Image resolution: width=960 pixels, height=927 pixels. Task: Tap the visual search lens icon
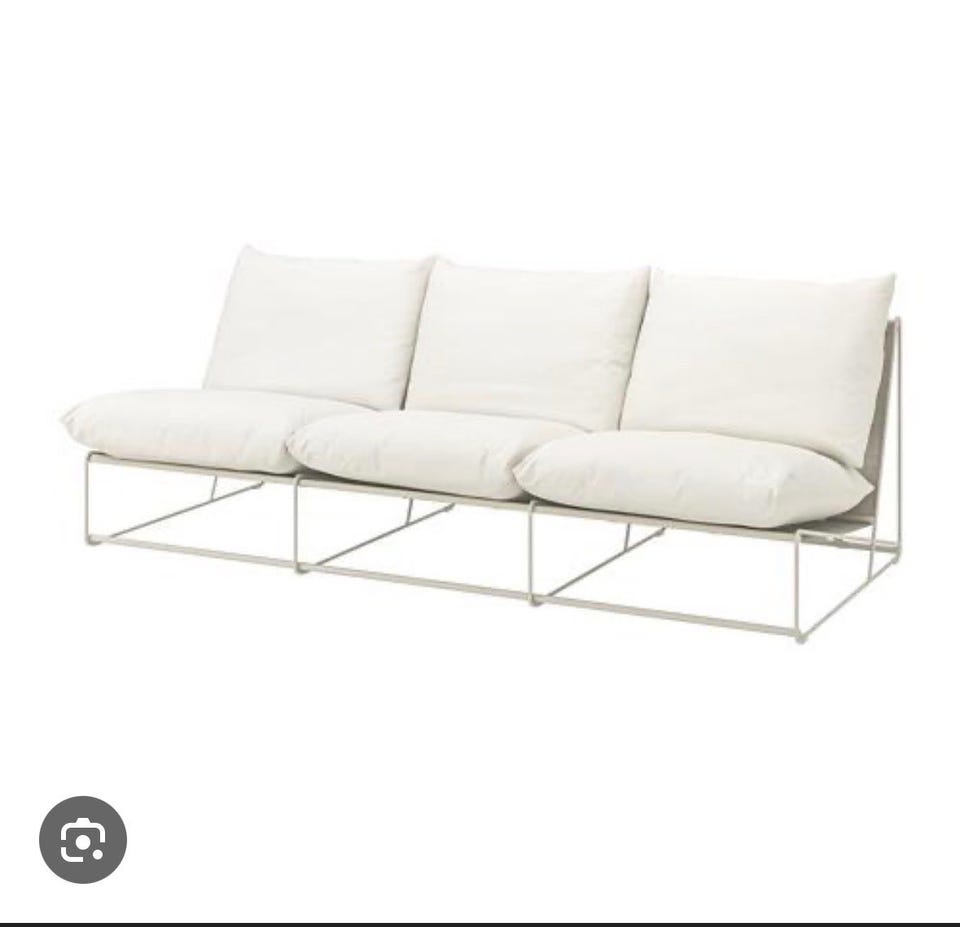pos(83,839)
